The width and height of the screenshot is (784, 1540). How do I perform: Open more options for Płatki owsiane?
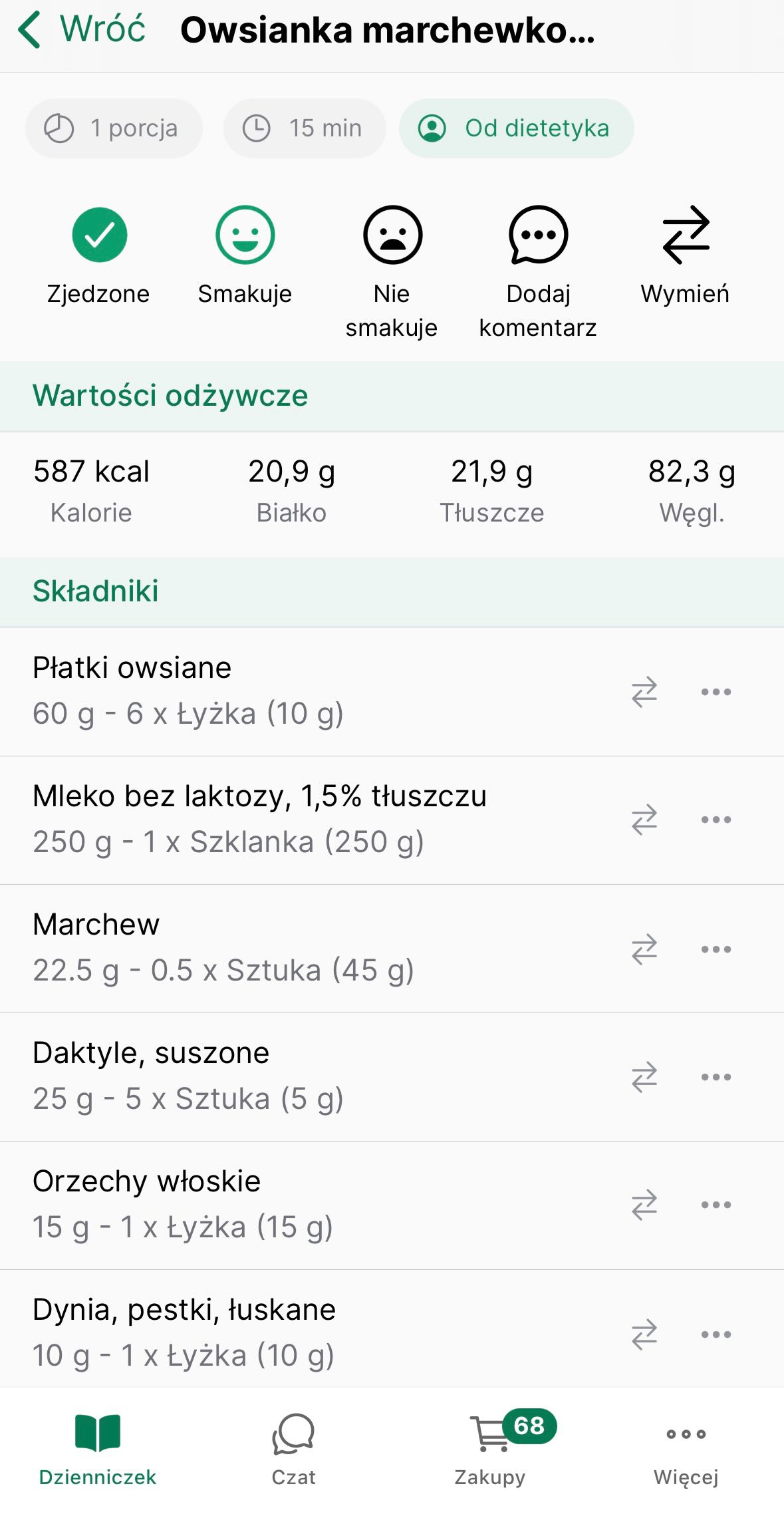[716, 692]
